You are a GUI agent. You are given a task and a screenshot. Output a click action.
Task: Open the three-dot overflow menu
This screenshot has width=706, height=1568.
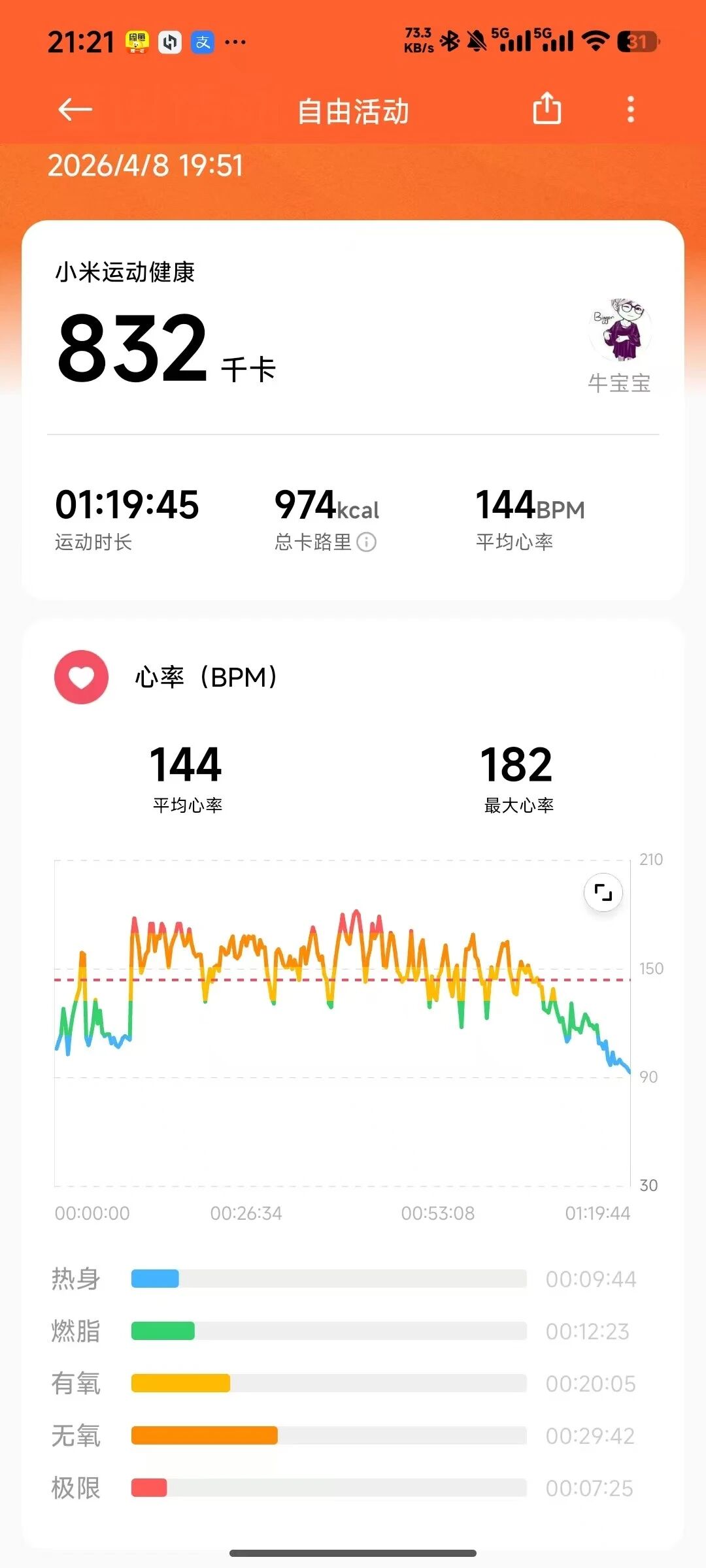[630, 110]
